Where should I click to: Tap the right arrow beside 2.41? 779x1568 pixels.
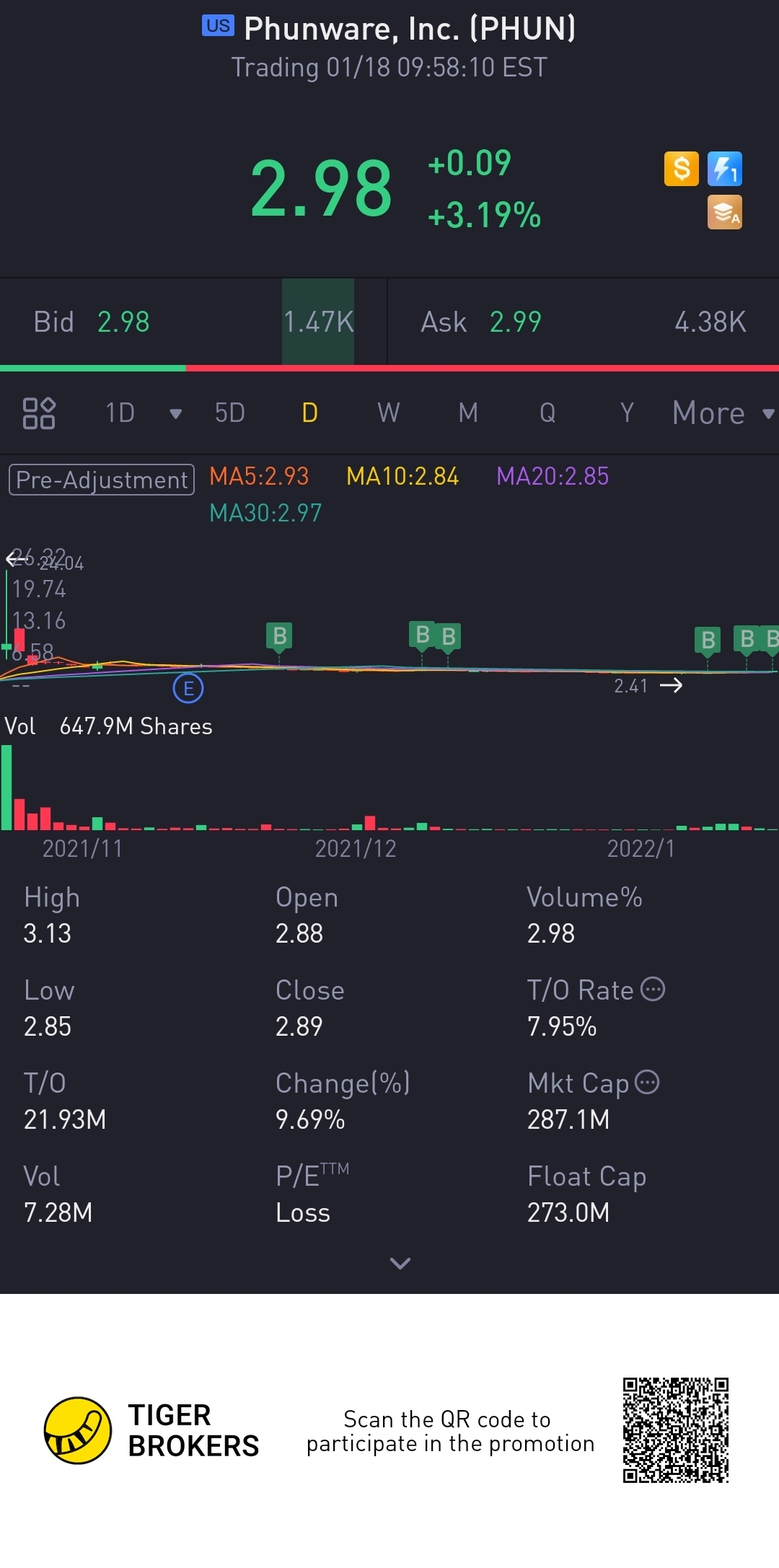pyautogui.click(x=671, y=685)
